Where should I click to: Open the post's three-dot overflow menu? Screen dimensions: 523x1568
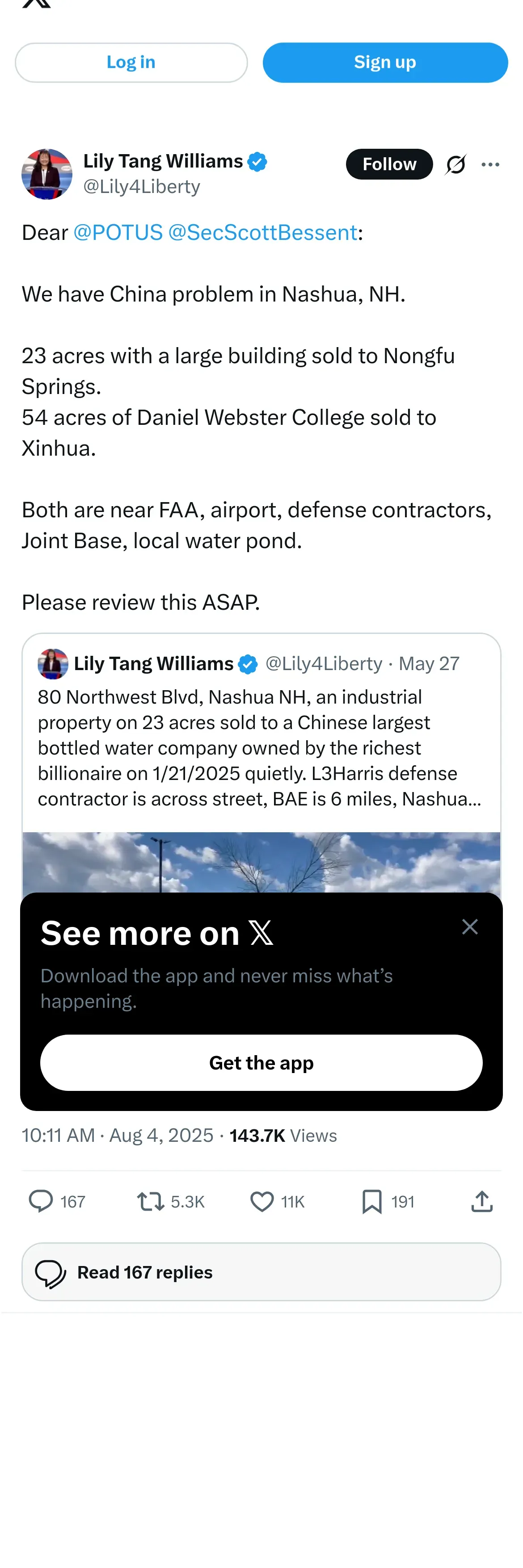tap(490, 164)
